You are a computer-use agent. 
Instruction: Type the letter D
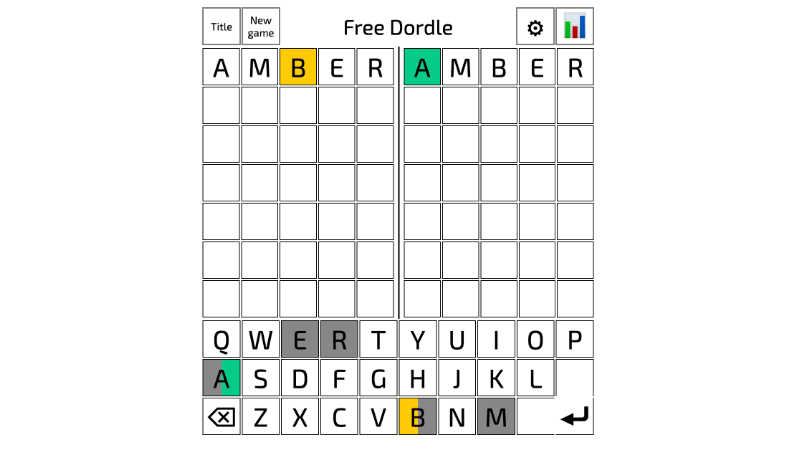click(x=299, y=379)
